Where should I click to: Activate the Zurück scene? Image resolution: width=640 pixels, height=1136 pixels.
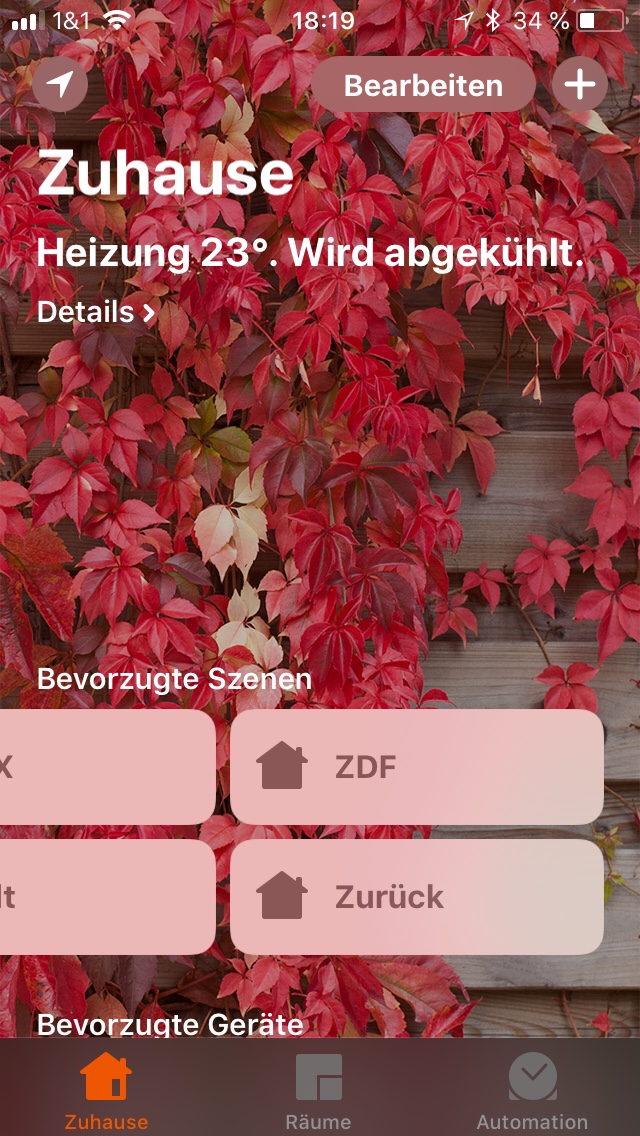point(416,897)
